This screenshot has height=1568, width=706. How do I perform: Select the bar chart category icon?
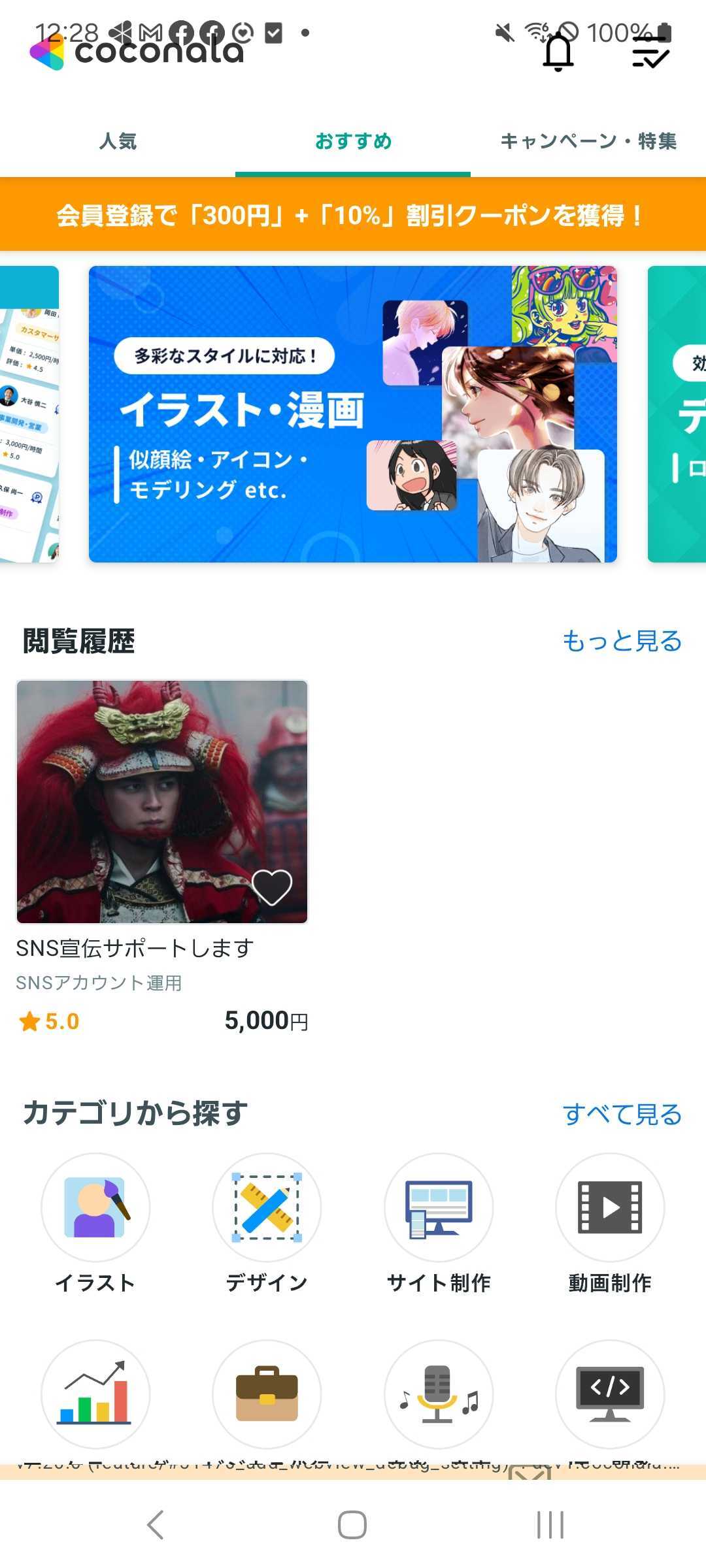pyautogui.click(x=95, y=1393)
